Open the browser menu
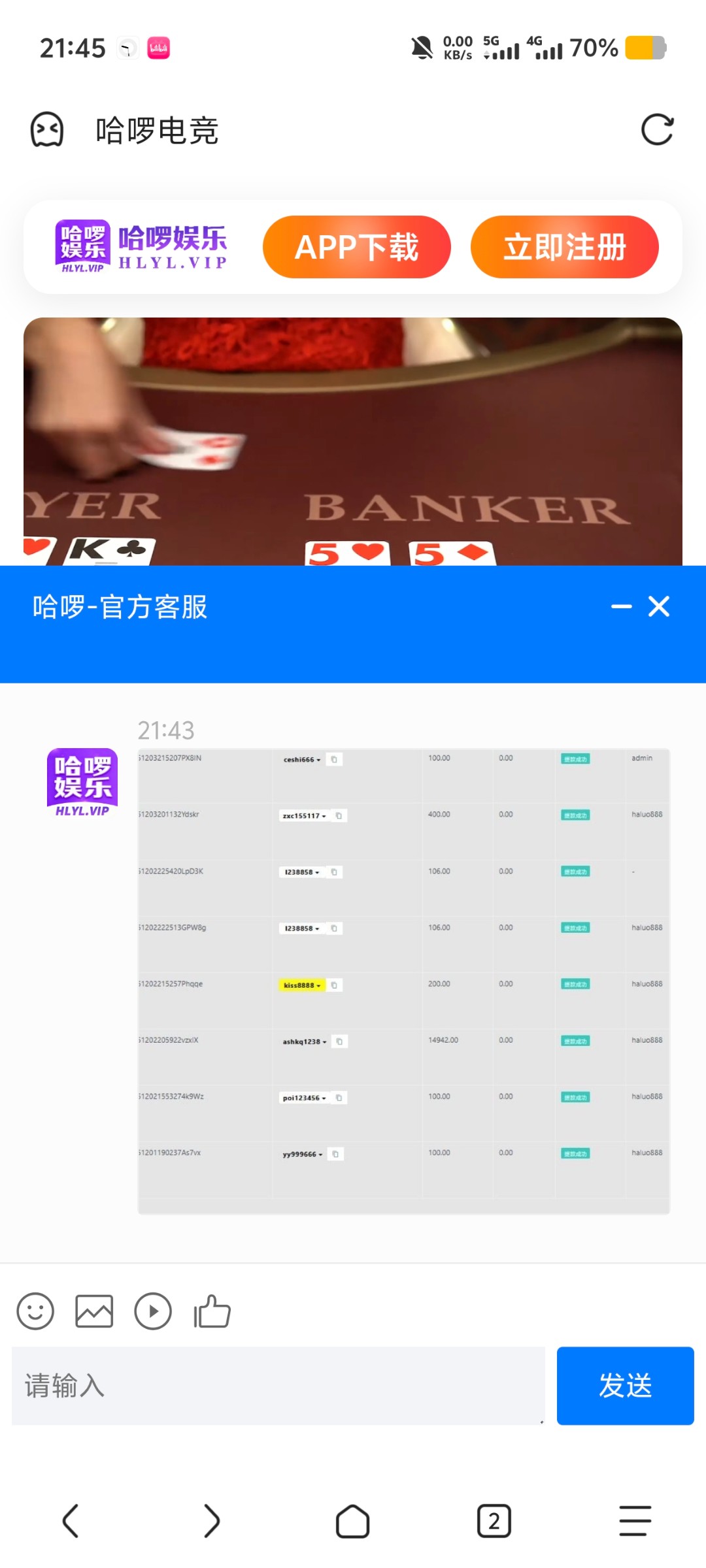706x1568 pixels. click(x=635, y=1521)
